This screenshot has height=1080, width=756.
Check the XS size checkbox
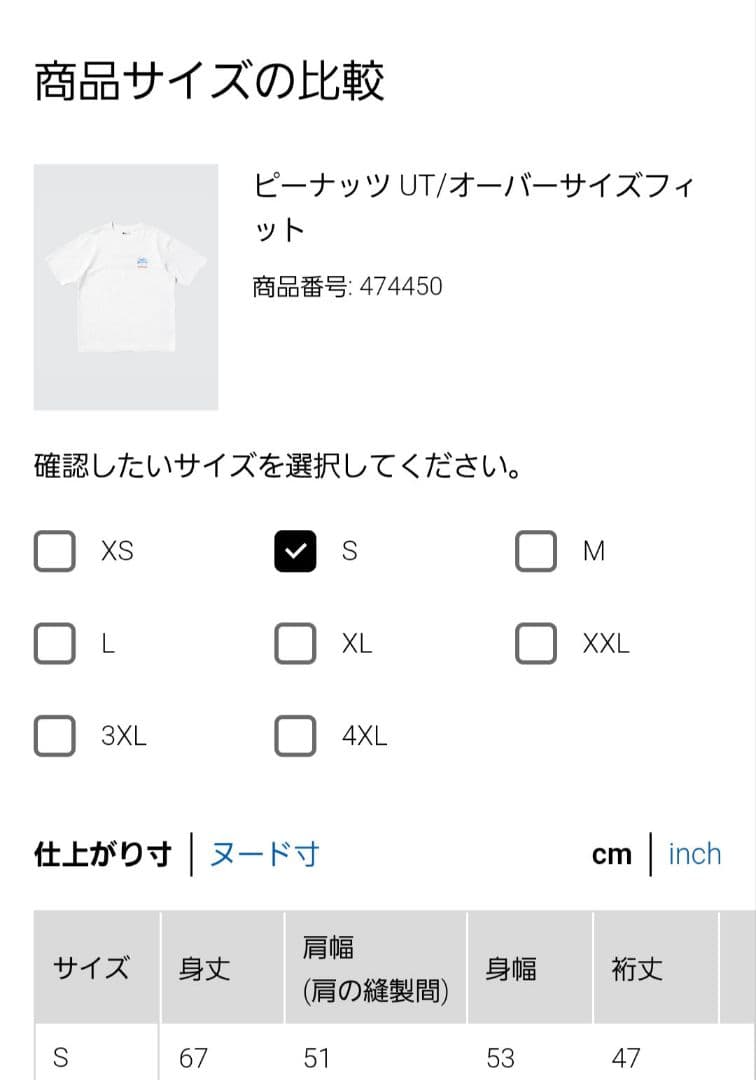click(x=54, y=551)
